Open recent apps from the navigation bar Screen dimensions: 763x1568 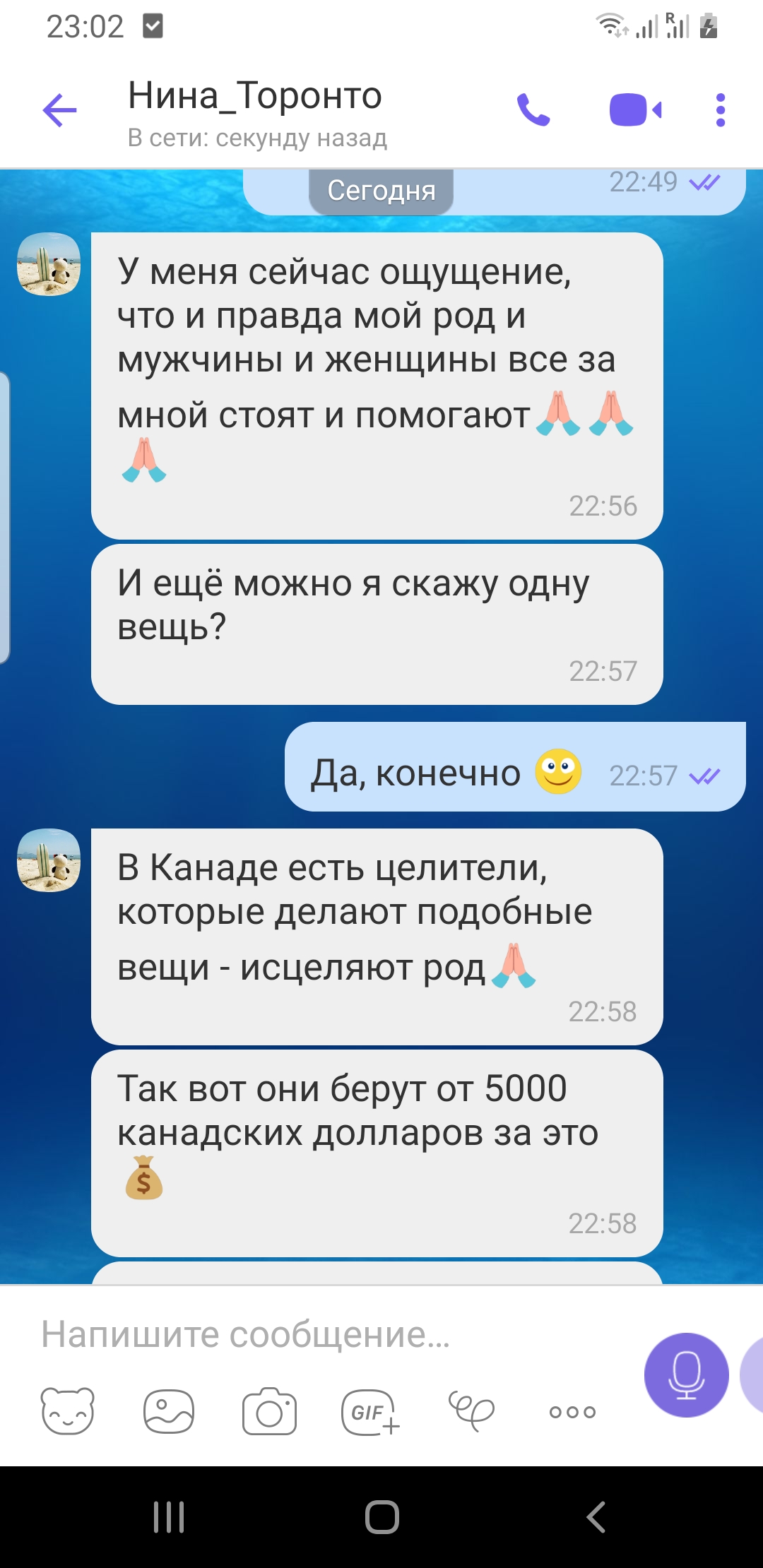[x=169, y=1516]
